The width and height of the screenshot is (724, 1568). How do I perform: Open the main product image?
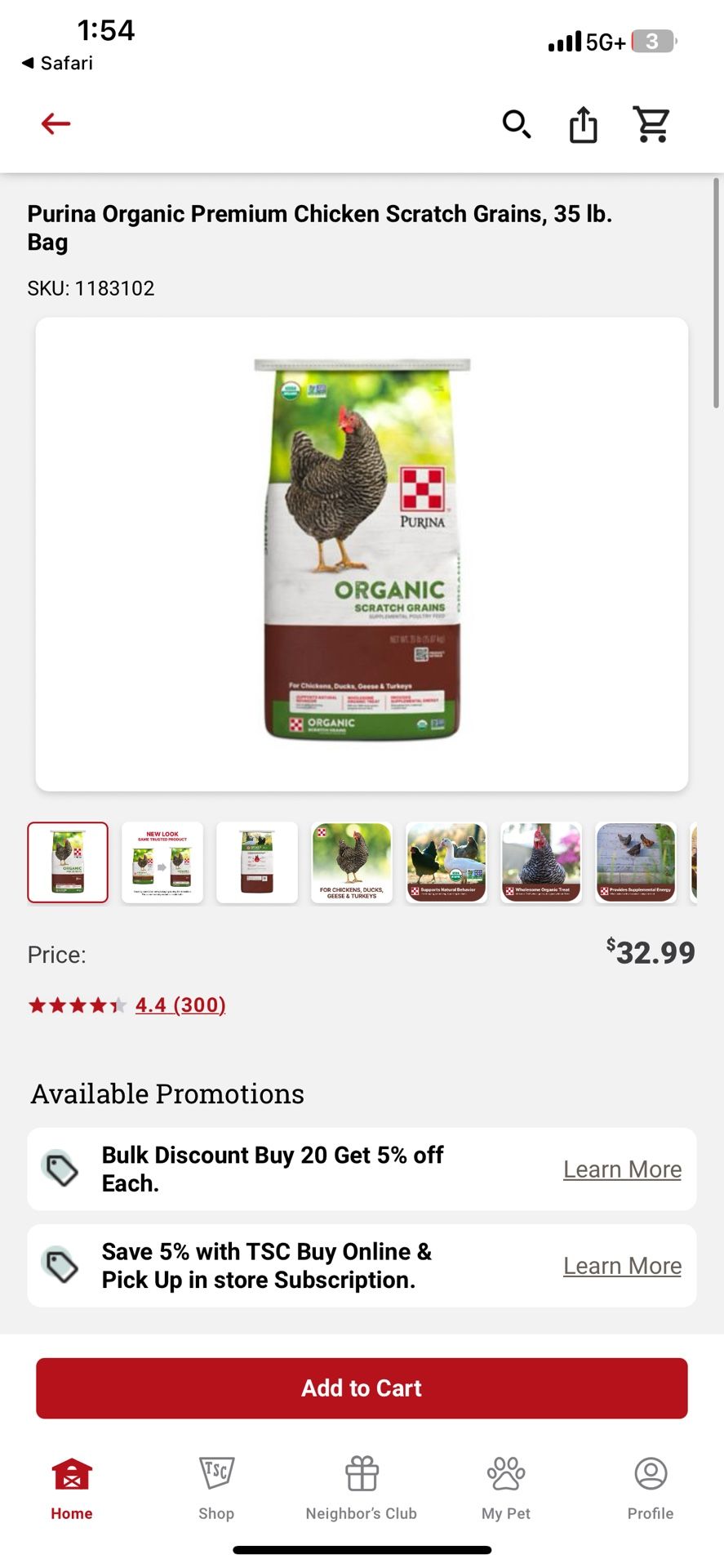pos(362,553)
